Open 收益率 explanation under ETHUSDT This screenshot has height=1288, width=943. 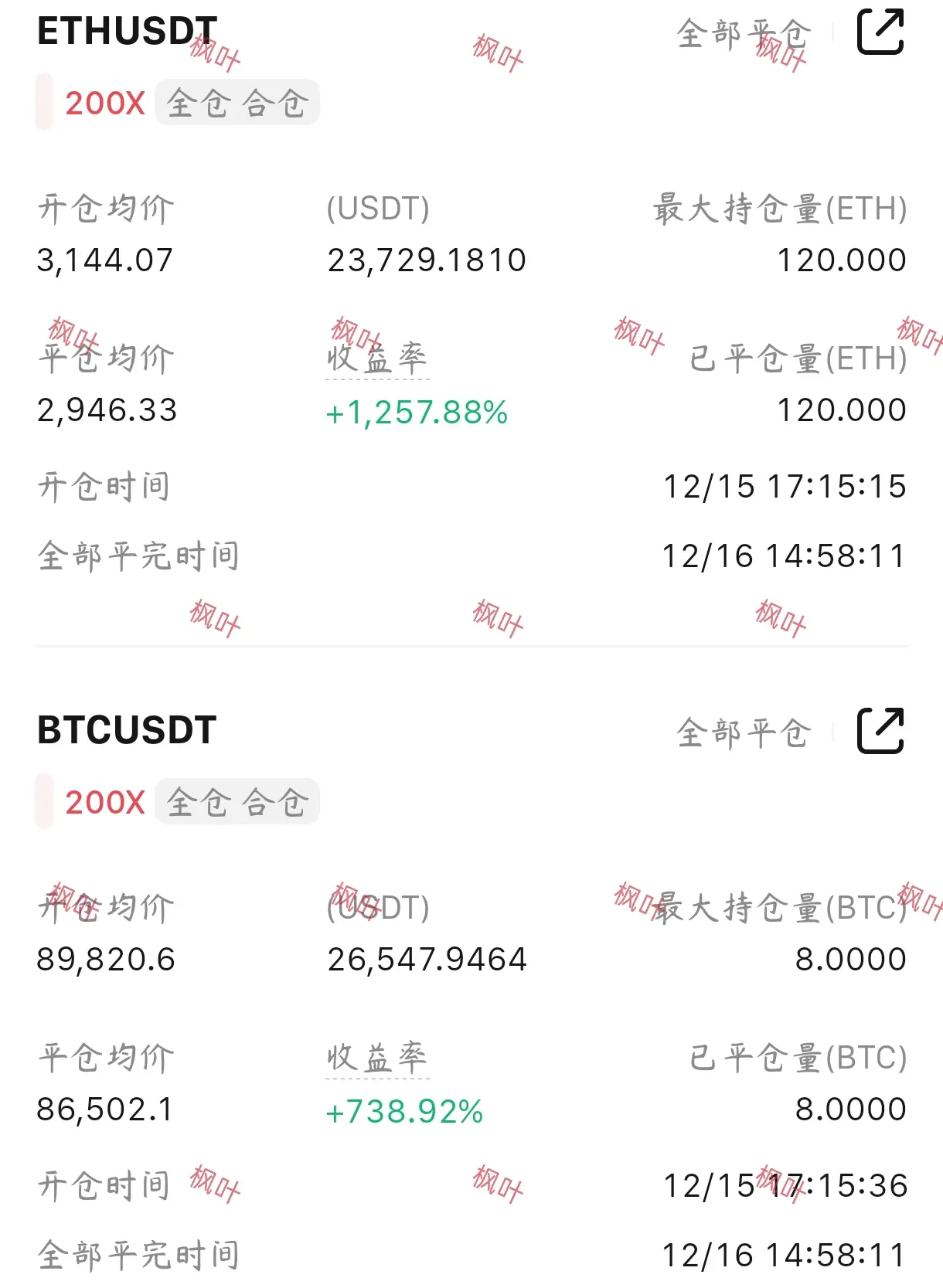377,359
